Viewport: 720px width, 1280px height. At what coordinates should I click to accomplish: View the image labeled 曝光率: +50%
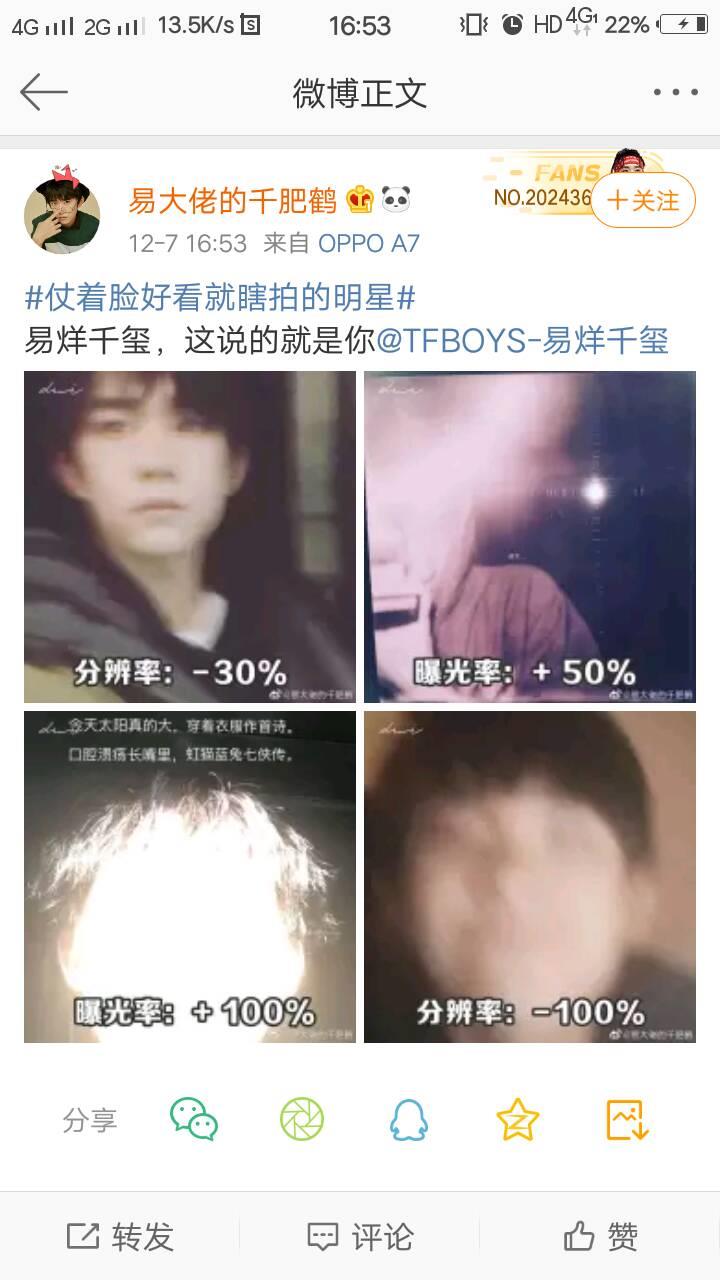pyautogui.click(x=530, y=537)
